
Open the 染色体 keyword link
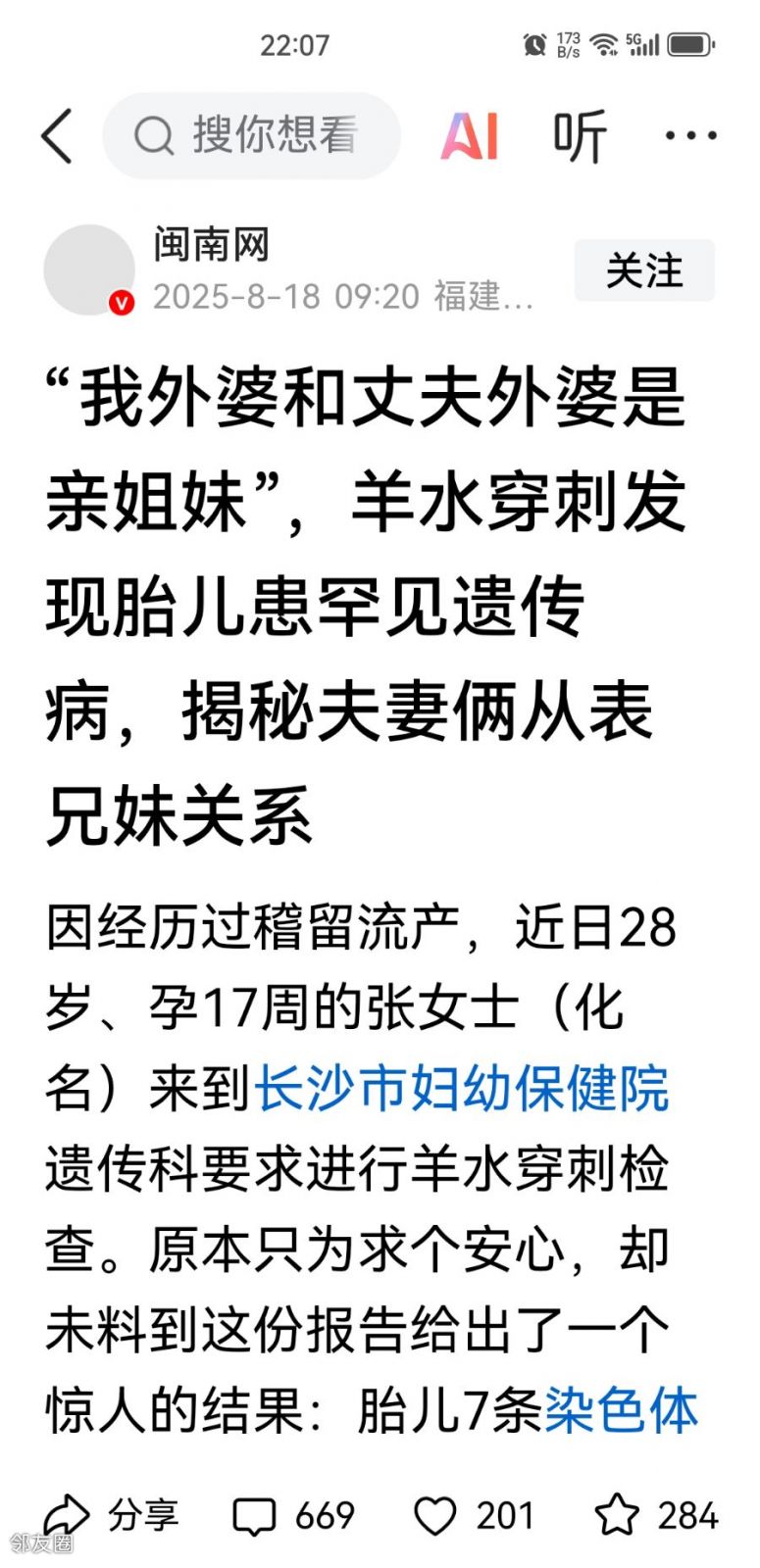coord(621,1410)
